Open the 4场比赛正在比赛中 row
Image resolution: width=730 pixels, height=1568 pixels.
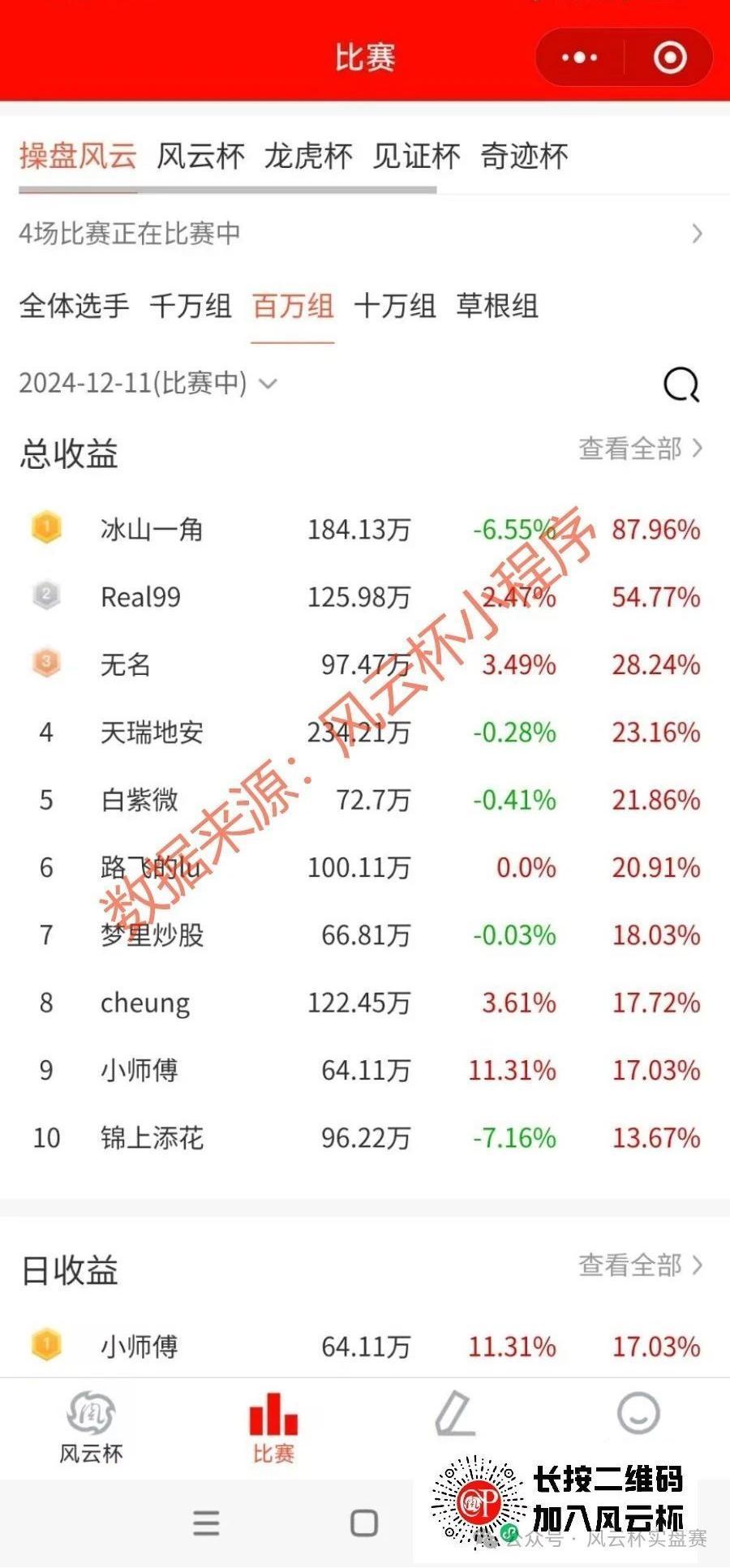click(x=365, y=234)
